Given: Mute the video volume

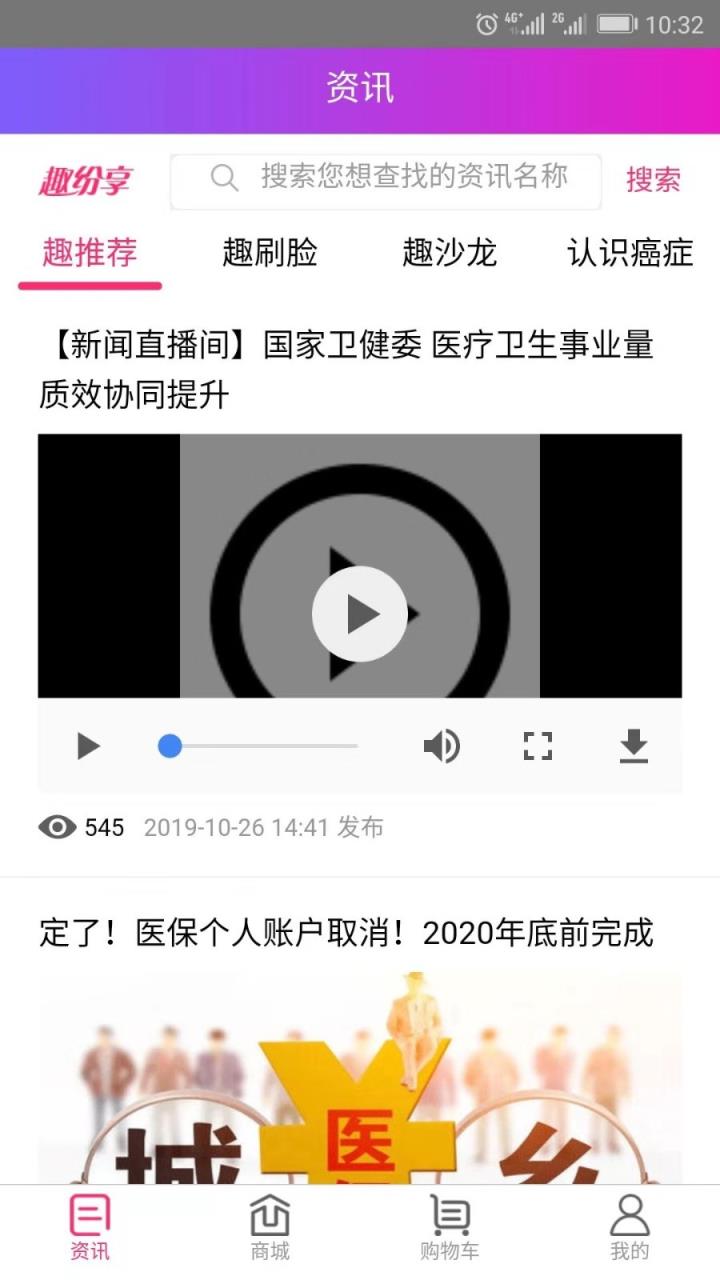Looking at the screenshot, I should pos(441,745).
